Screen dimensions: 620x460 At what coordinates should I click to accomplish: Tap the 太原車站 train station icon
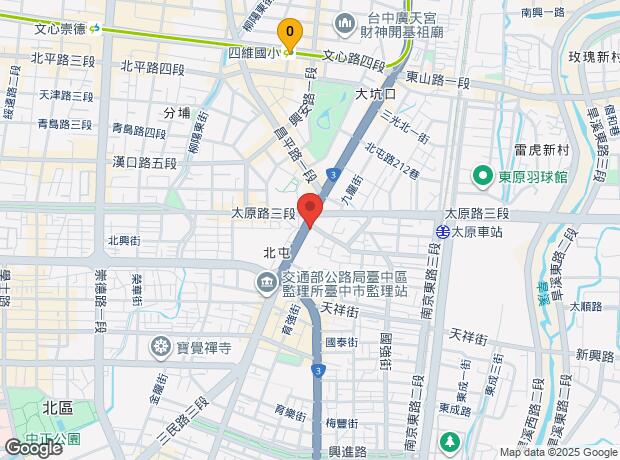coord(443,232)
